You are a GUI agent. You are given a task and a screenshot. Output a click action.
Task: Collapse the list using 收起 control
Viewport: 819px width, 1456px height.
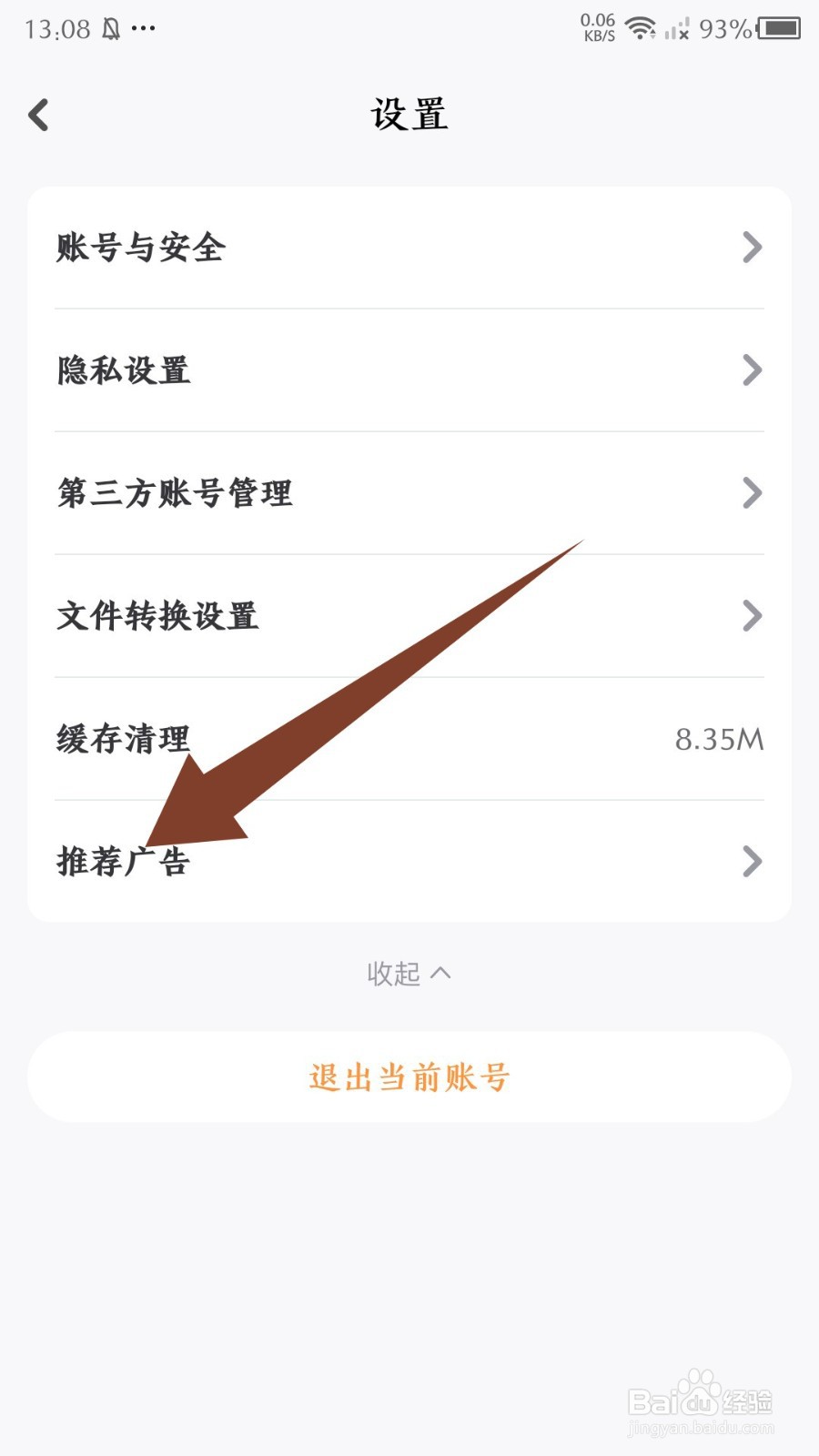(409, 972)
